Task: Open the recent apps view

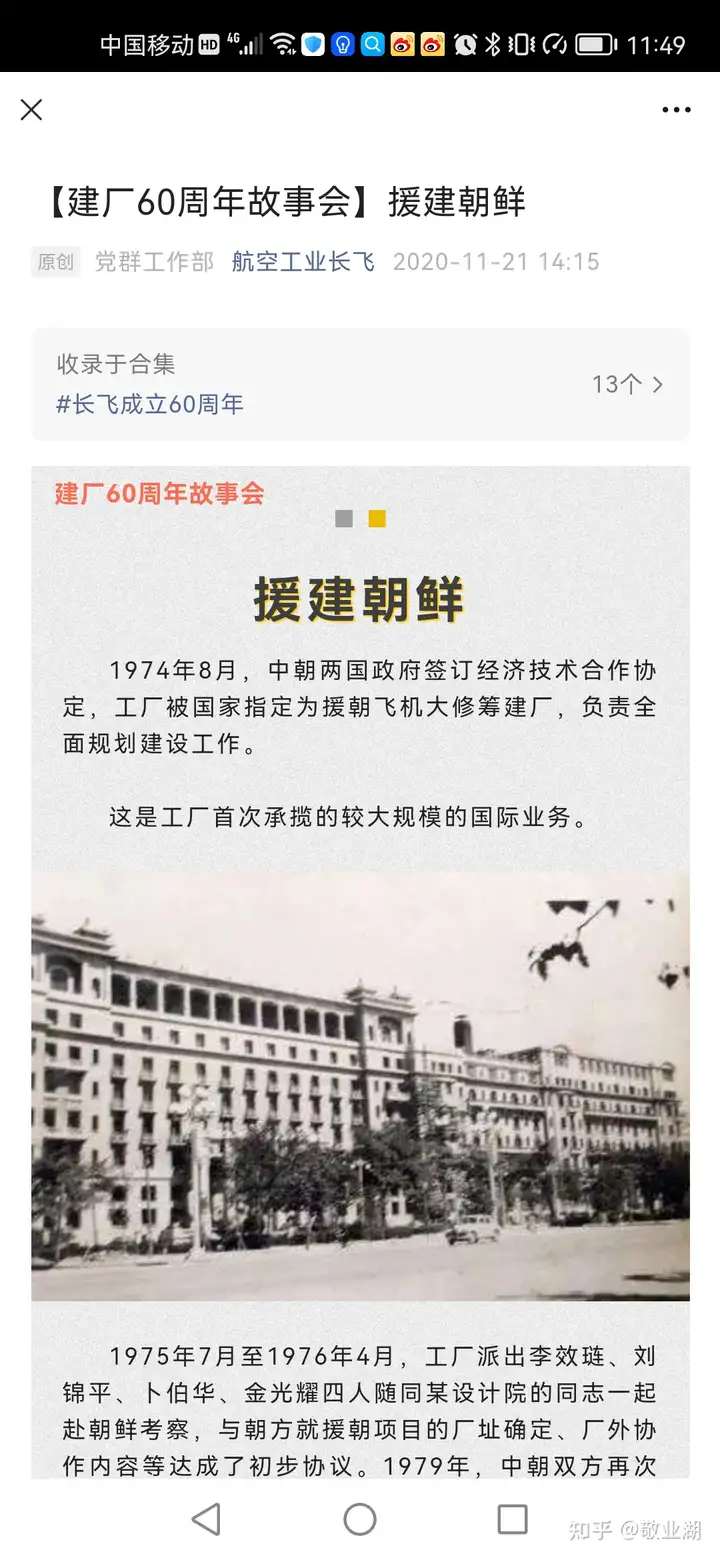Action: (x=512, y=1519)
